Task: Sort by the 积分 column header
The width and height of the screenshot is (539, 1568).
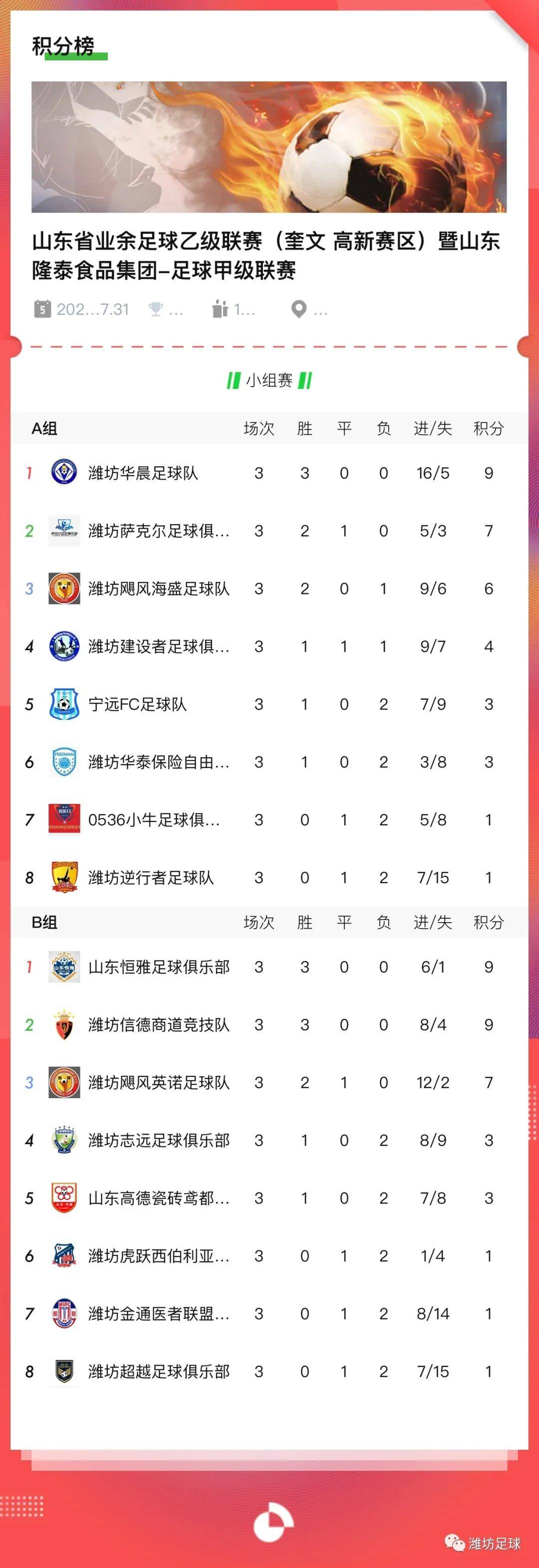Action: click(x=488, y=429)
